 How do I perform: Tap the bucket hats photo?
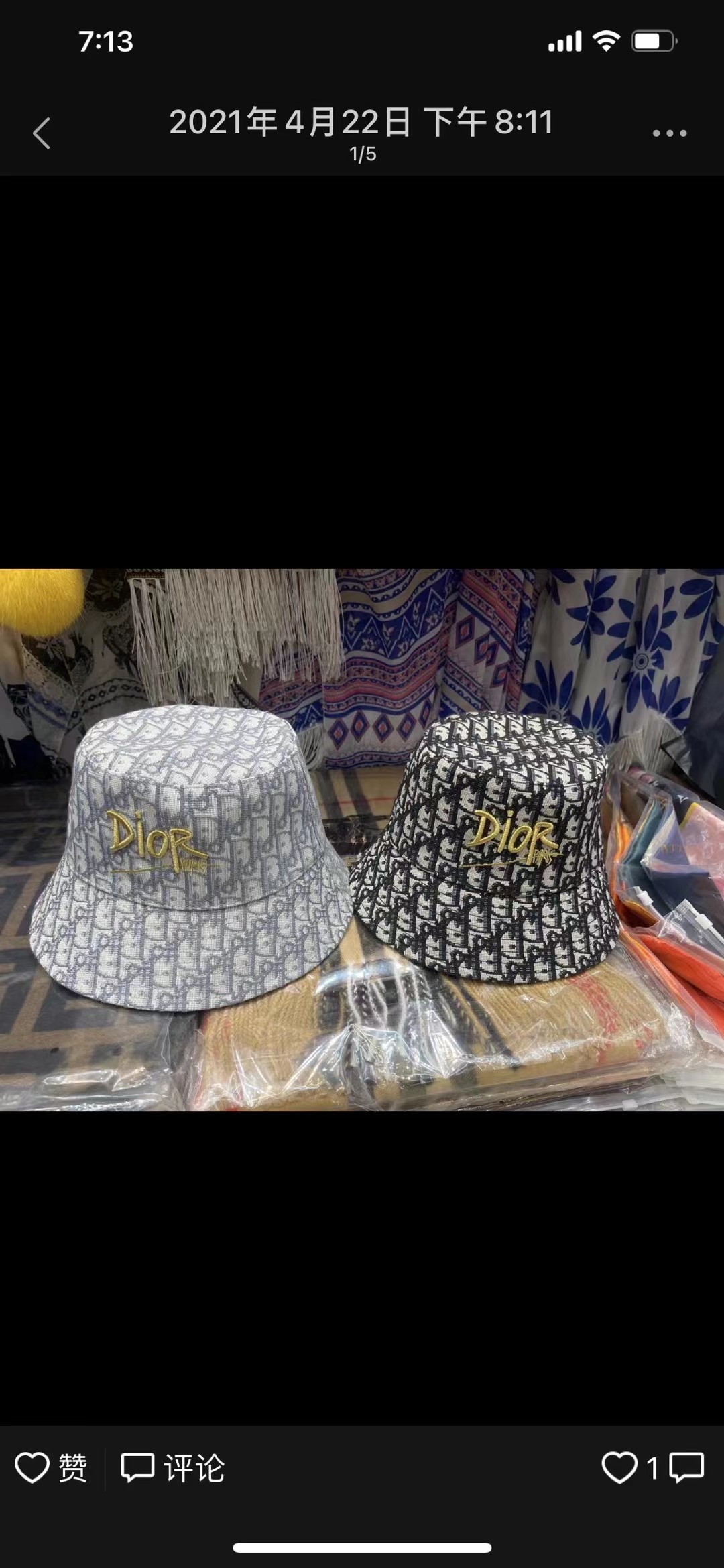362,840
